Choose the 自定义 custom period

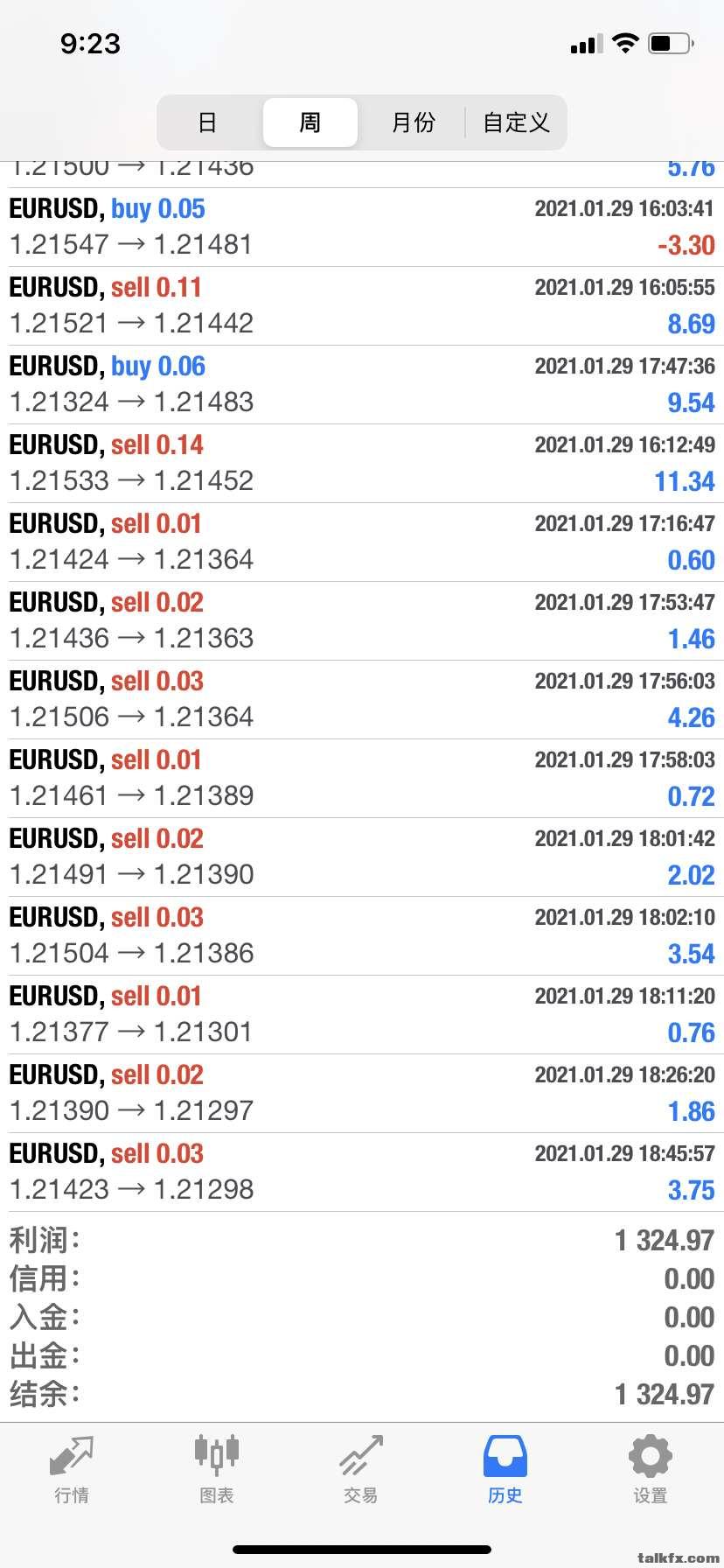point(516,122)
